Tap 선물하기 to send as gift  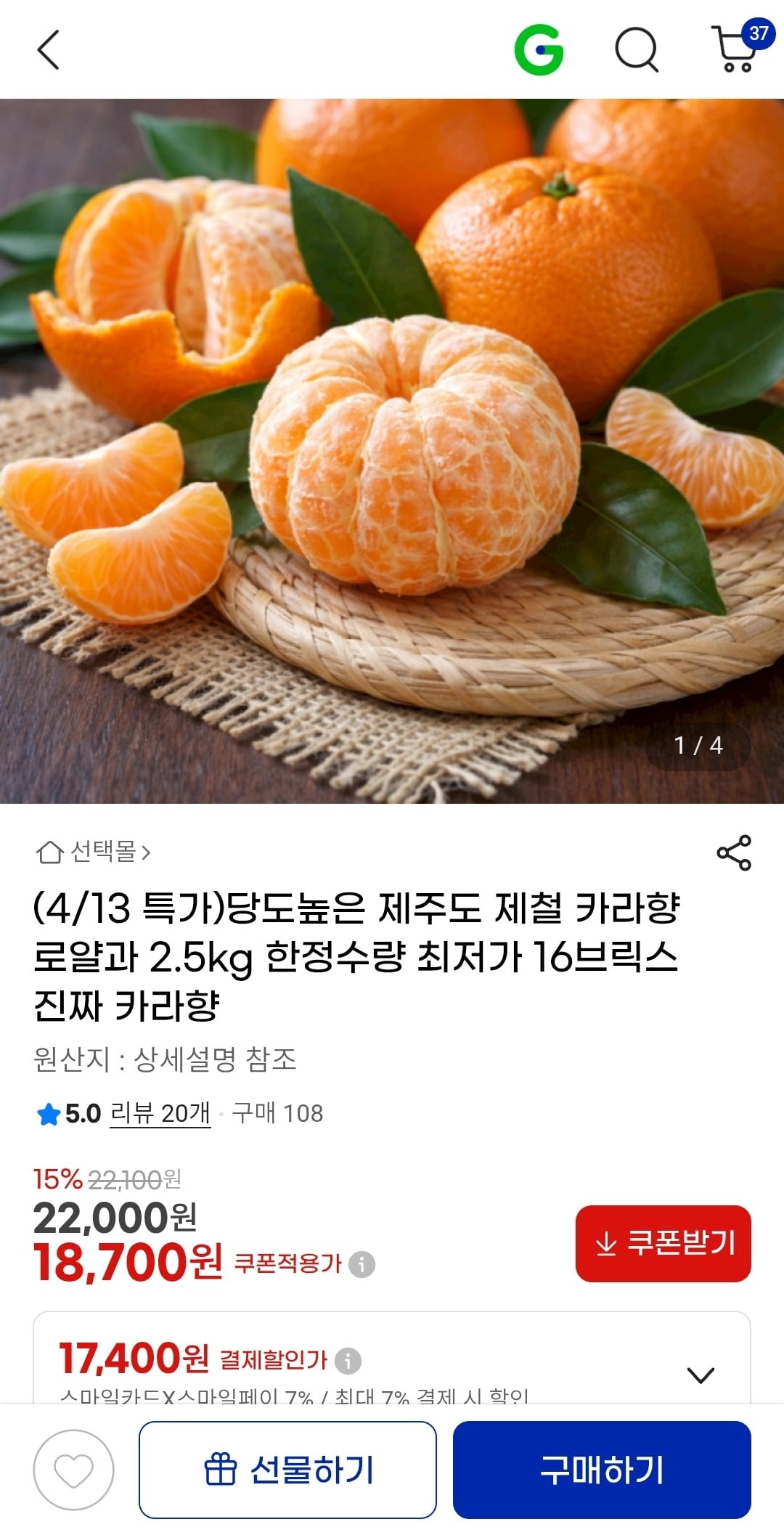click(287, 1470)
